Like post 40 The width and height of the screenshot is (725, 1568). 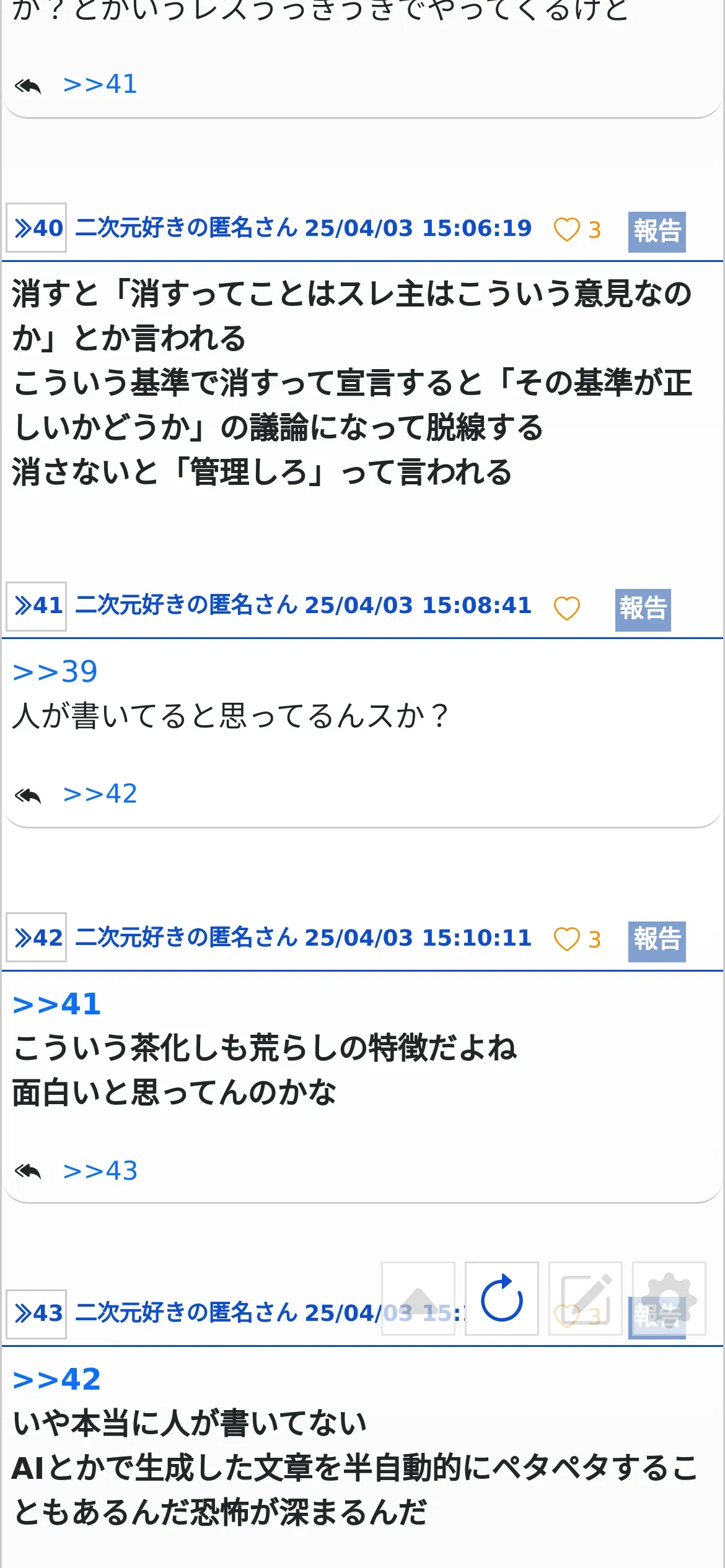tap(566, 230)
